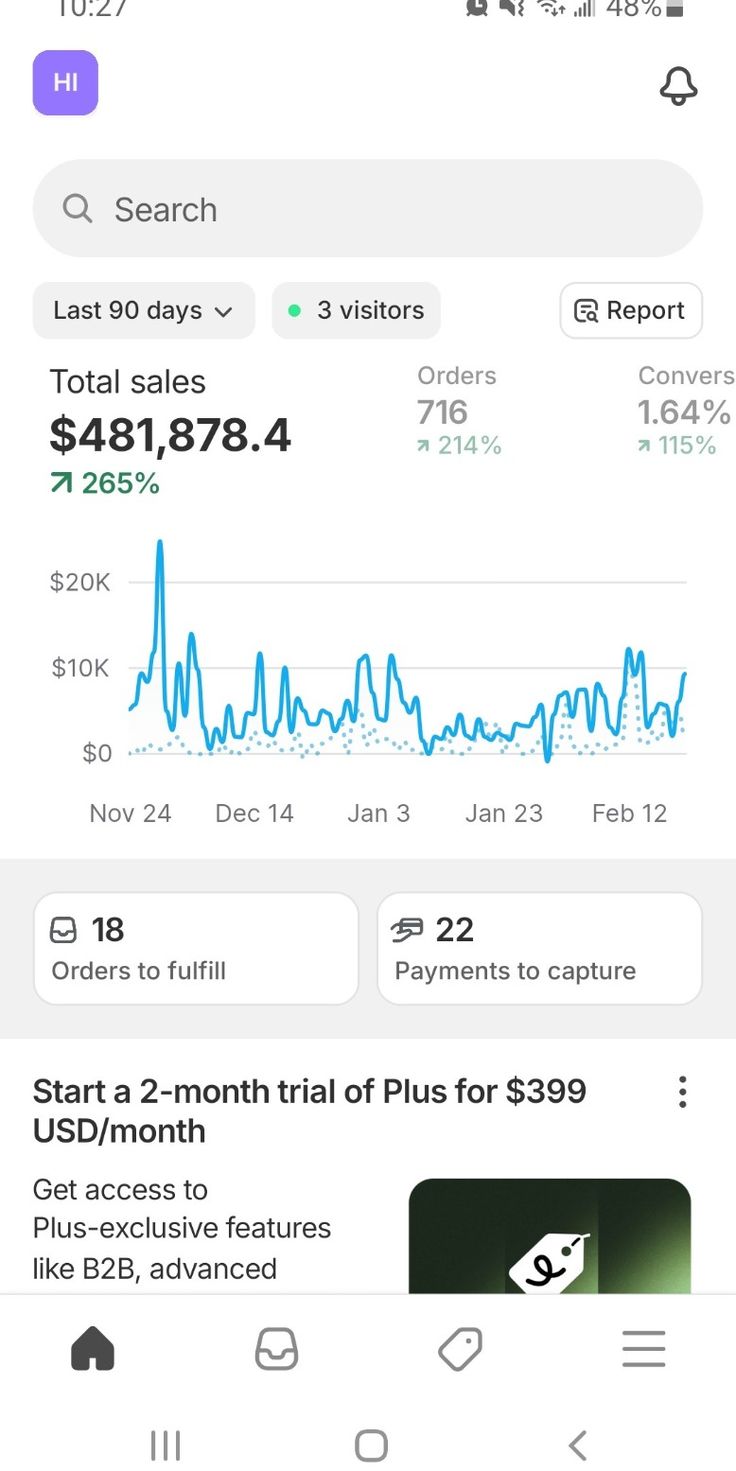Select the Orders 716 metric
The image size is (736, 1471).
(x=459, y=412)
